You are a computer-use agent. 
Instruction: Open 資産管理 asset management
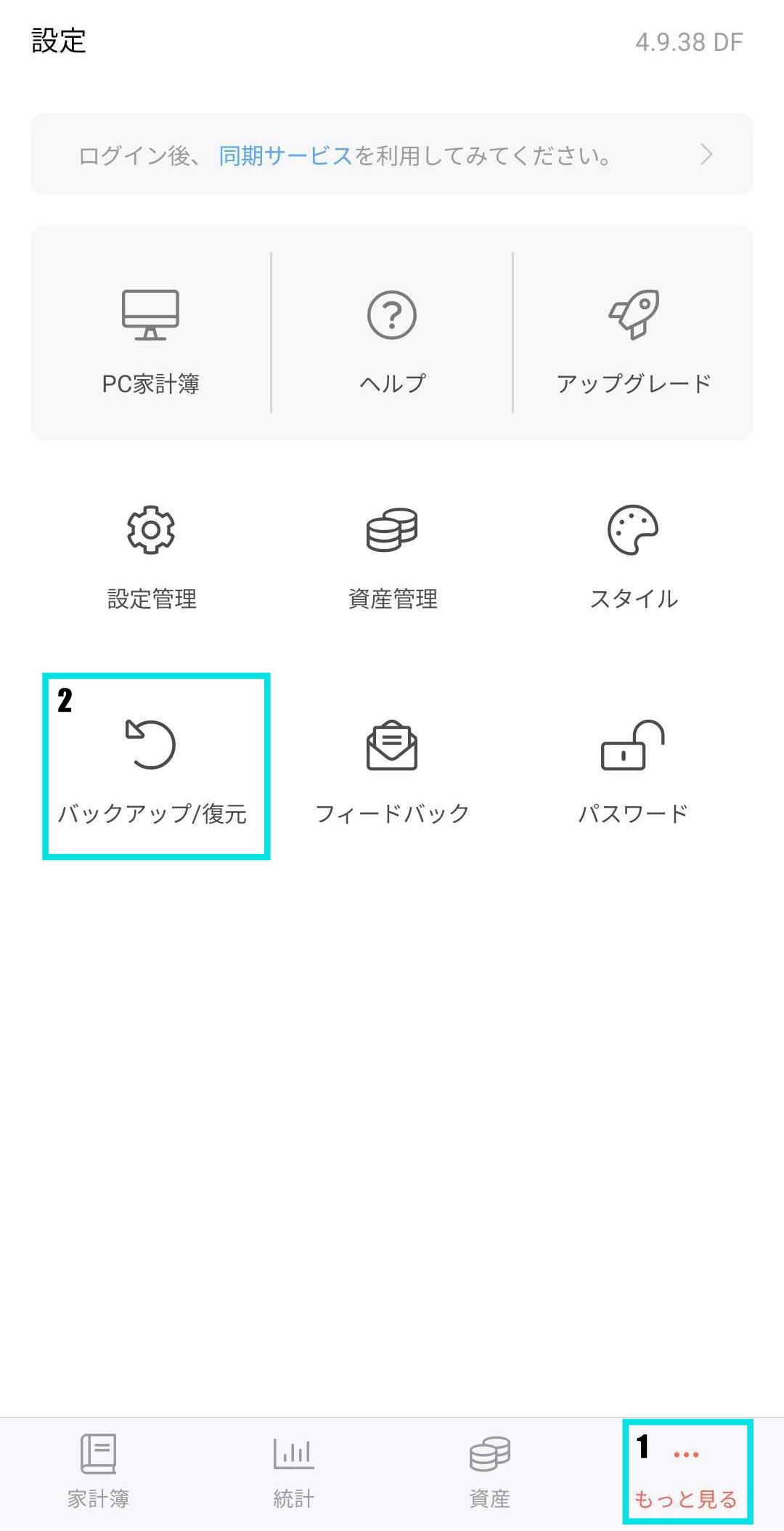click(392, 557)
